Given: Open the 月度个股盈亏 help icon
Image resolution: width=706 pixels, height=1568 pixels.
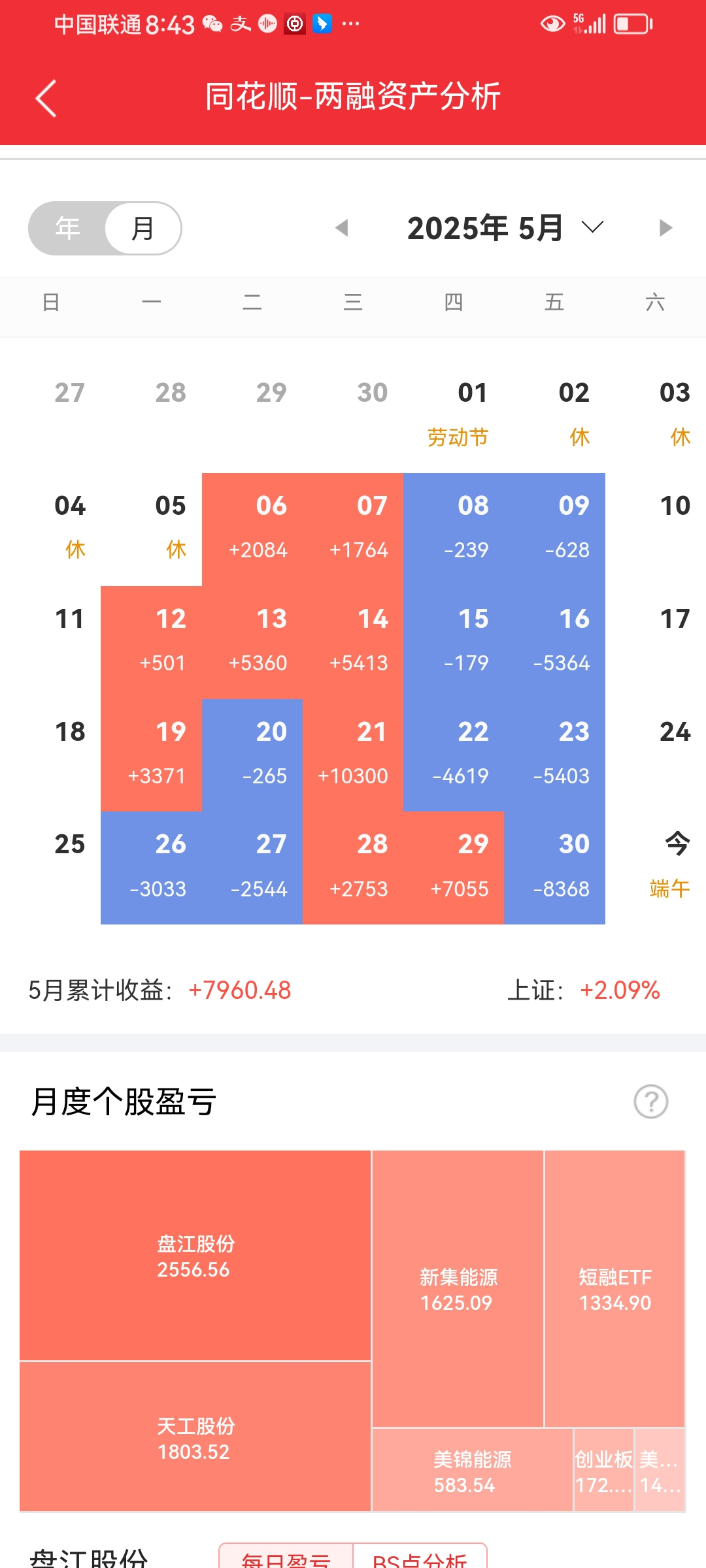Looking at the screenshot, I should 650,1102.
